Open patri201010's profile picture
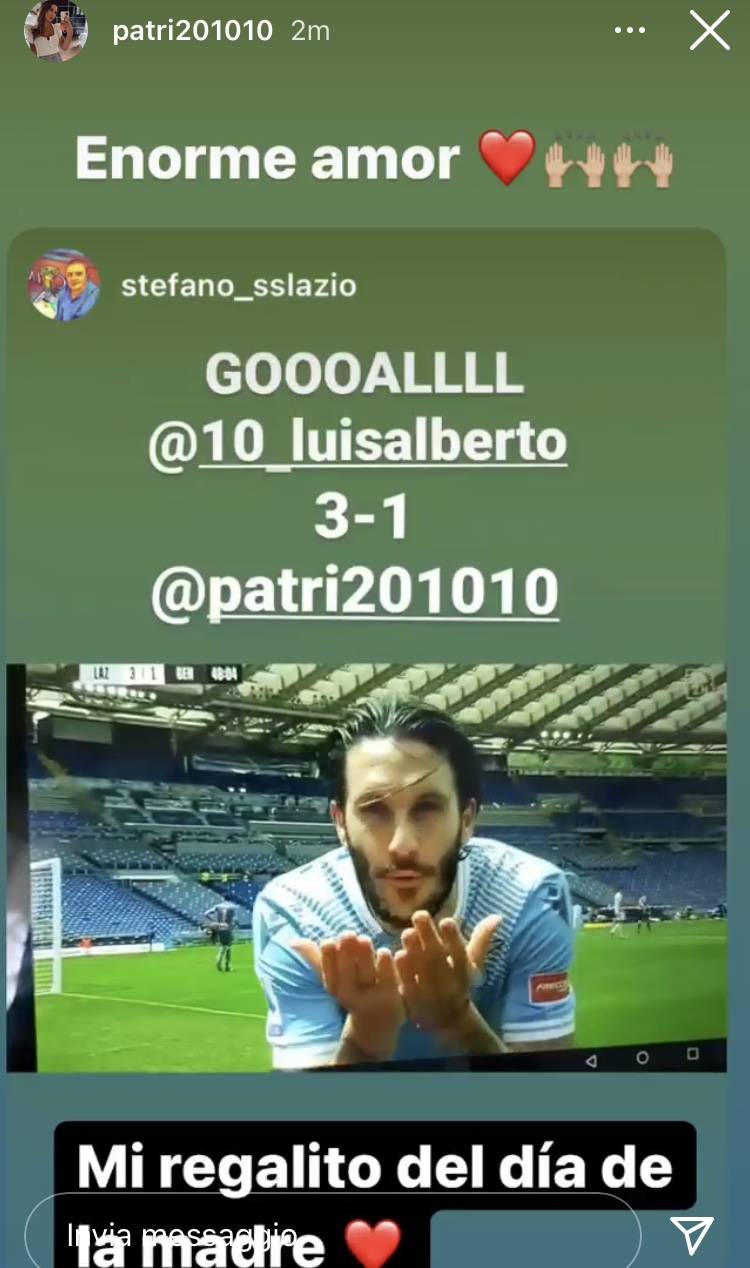The height and width of the screenshot is (1268, 750). pos(55,31)
